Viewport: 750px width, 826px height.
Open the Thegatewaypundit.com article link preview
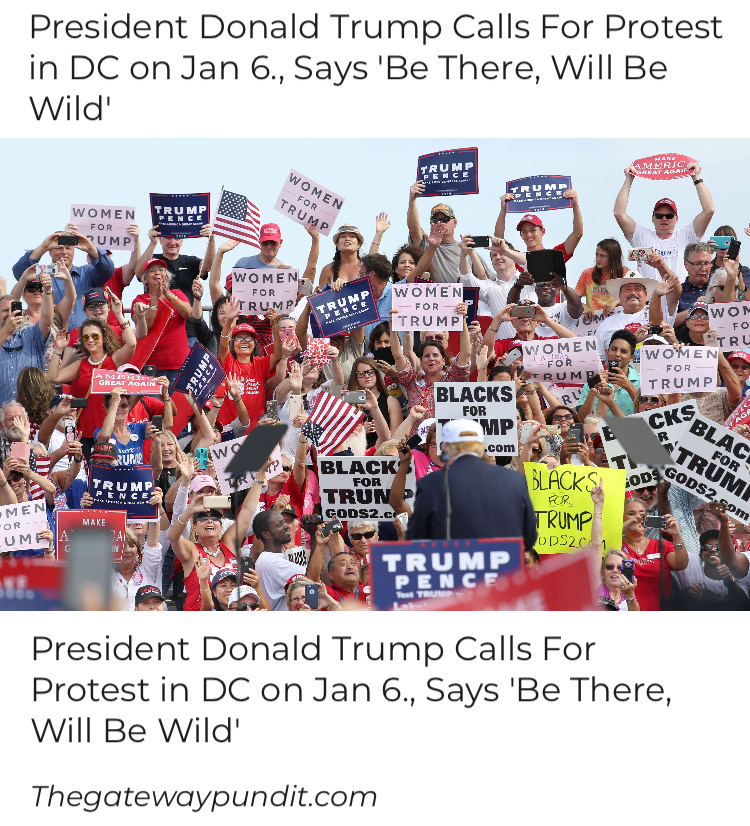[351, 689]
